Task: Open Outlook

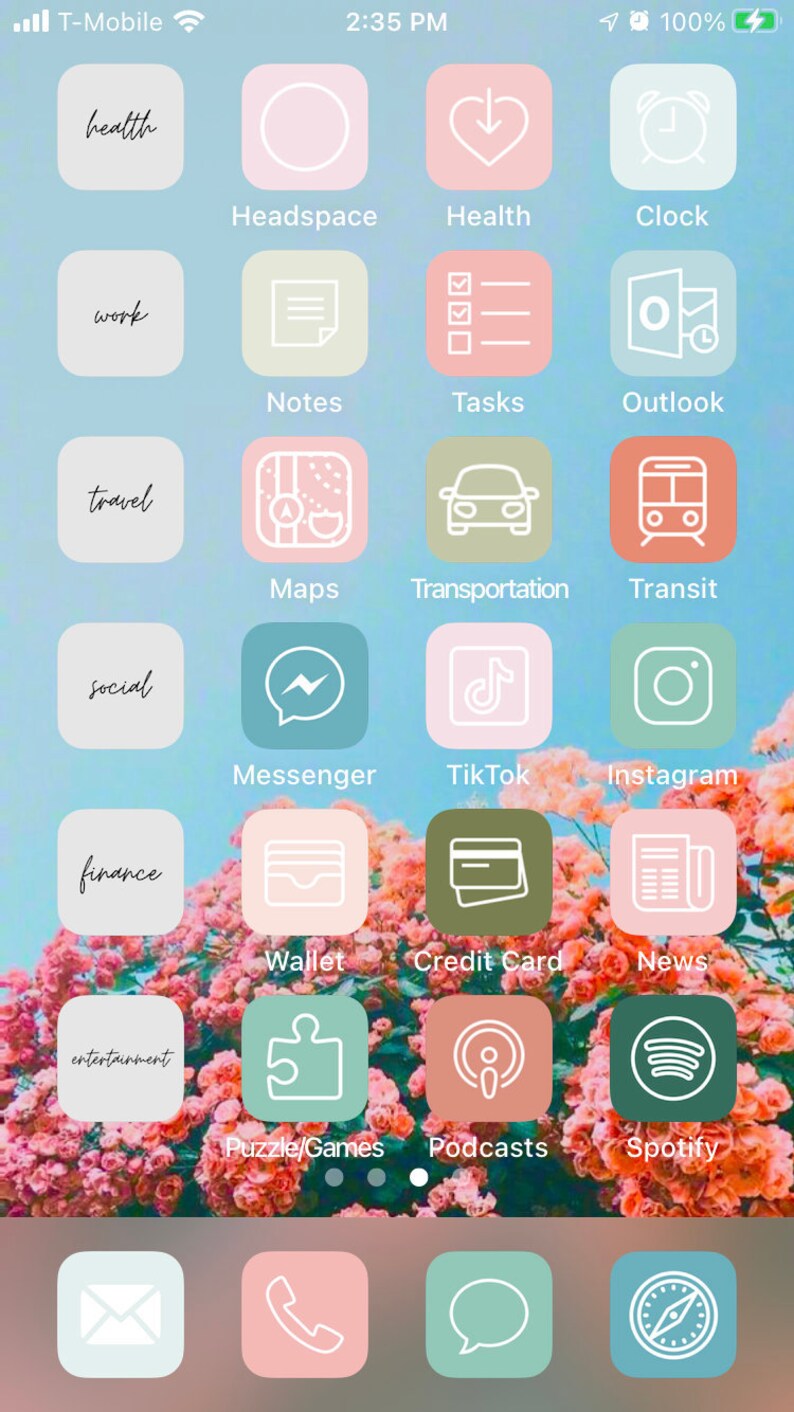Action: pos(673,313)
